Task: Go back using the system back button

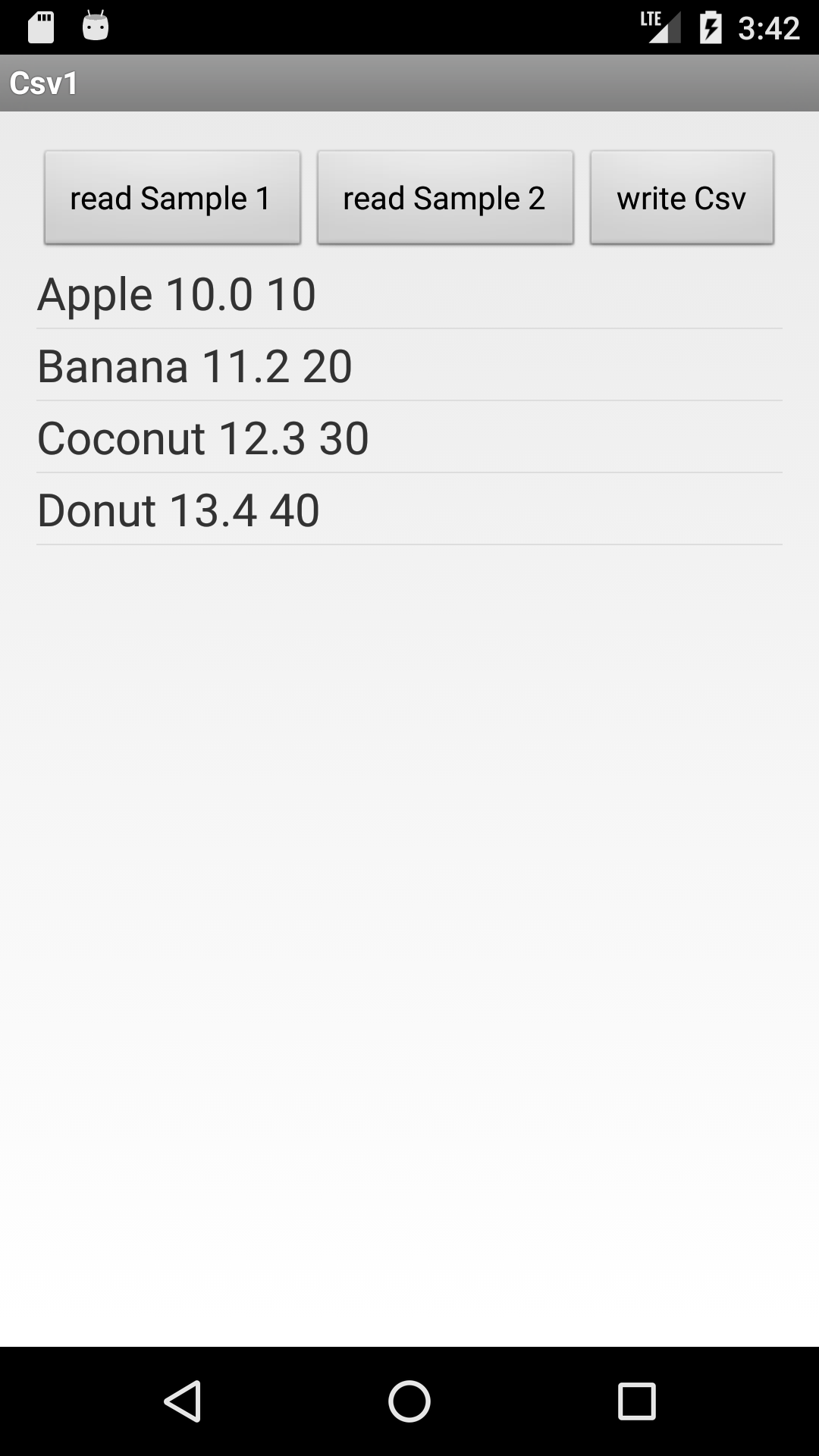Action: pyautogui.click(x=183, y=1401)
